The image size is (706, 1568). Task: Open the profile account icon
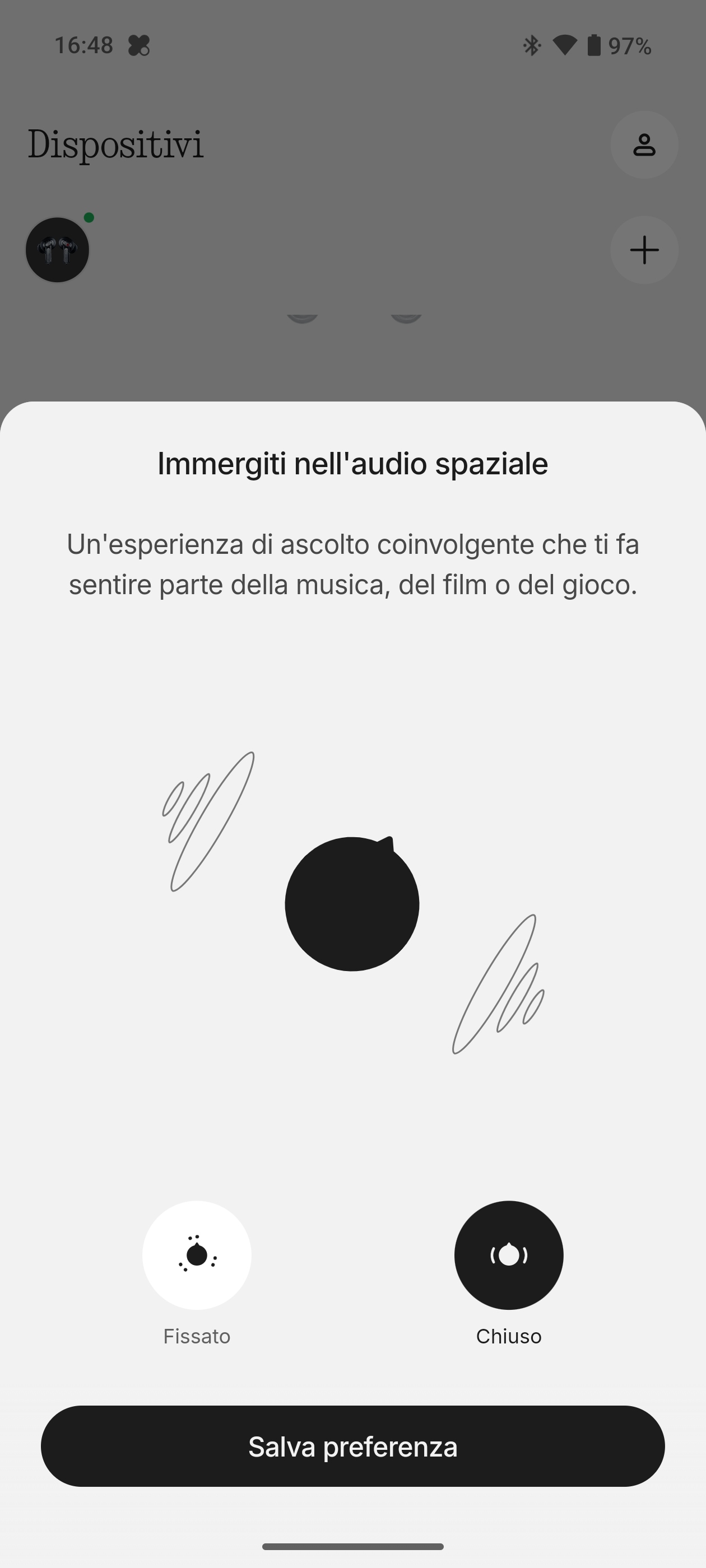pos(644,145)
